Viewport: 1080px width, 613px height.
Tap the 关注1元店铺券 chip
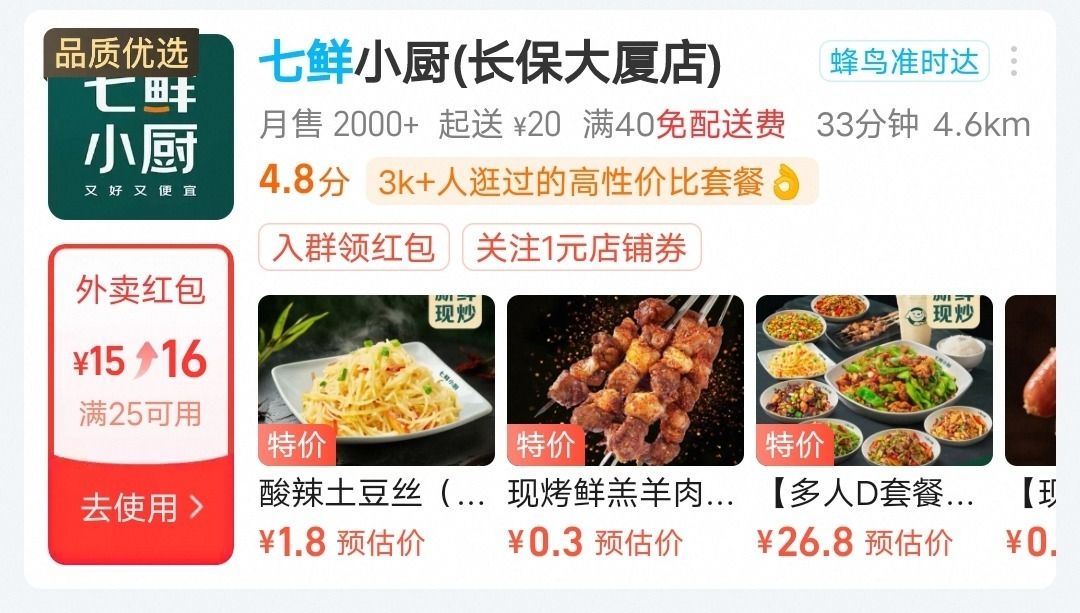pos(581,247)
